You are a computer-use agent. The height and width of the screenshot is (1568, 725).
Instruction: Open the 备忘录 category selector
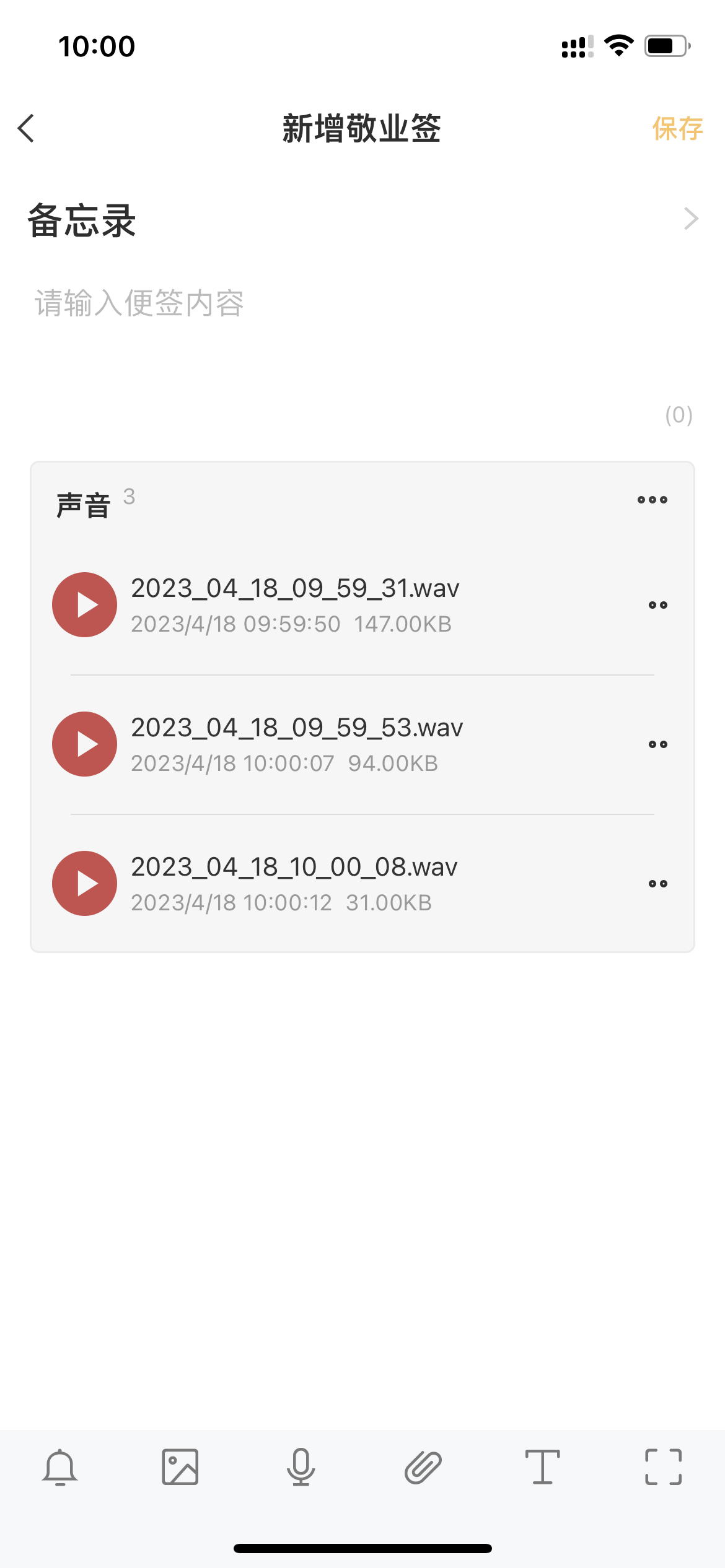pos(362,220)
